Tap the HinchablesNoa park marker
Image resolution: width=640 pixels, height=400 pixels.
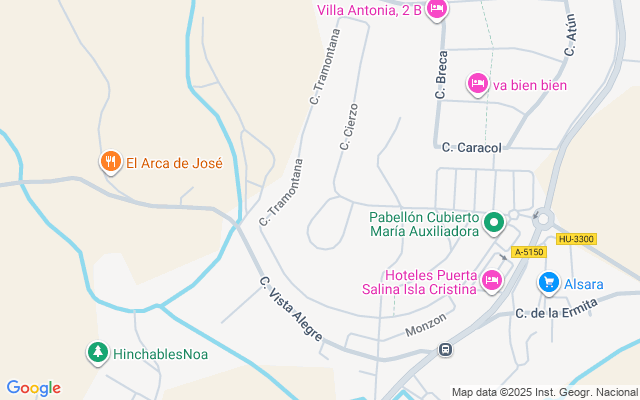click(97, 352)
